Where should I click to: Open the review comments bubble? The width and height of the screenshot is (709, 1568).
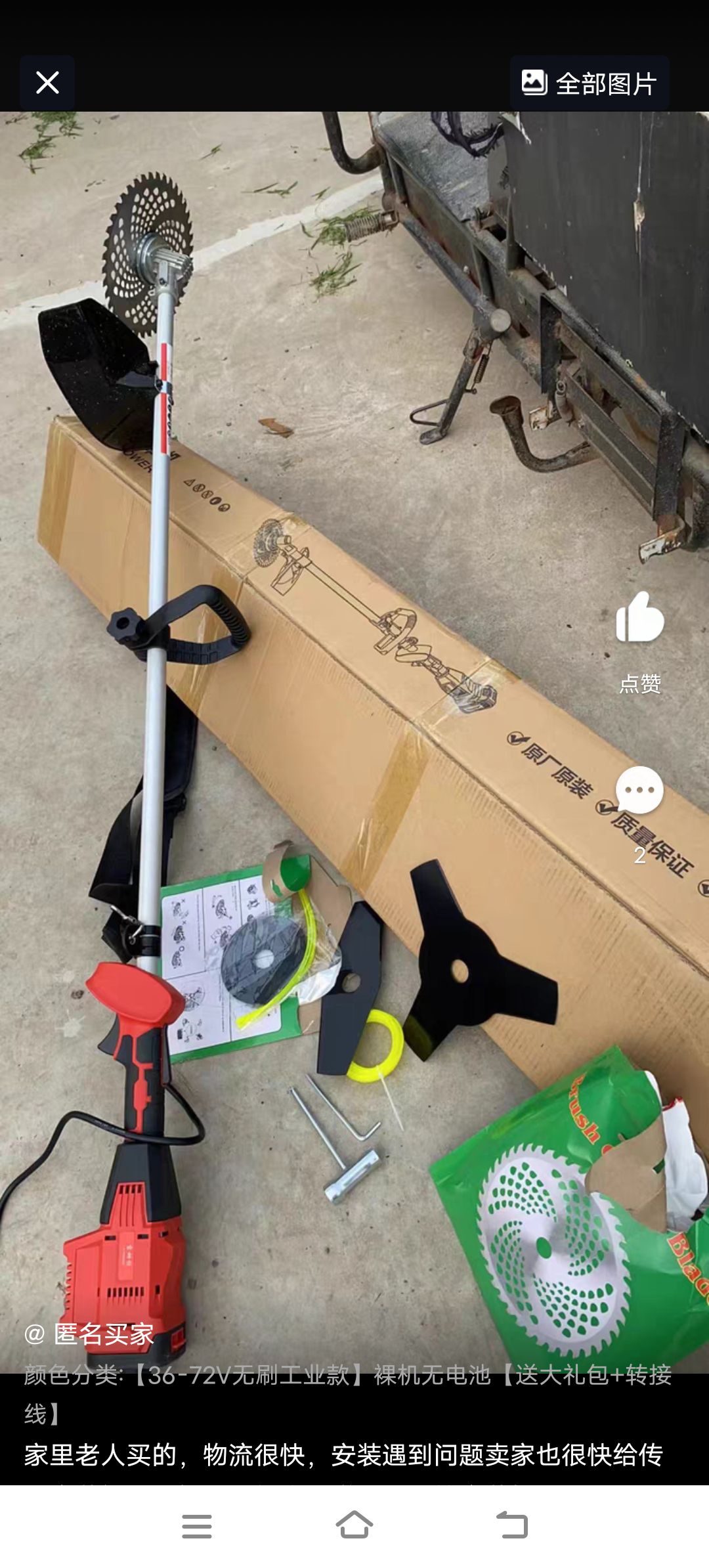pyautogui.click(x=639, y=791)
